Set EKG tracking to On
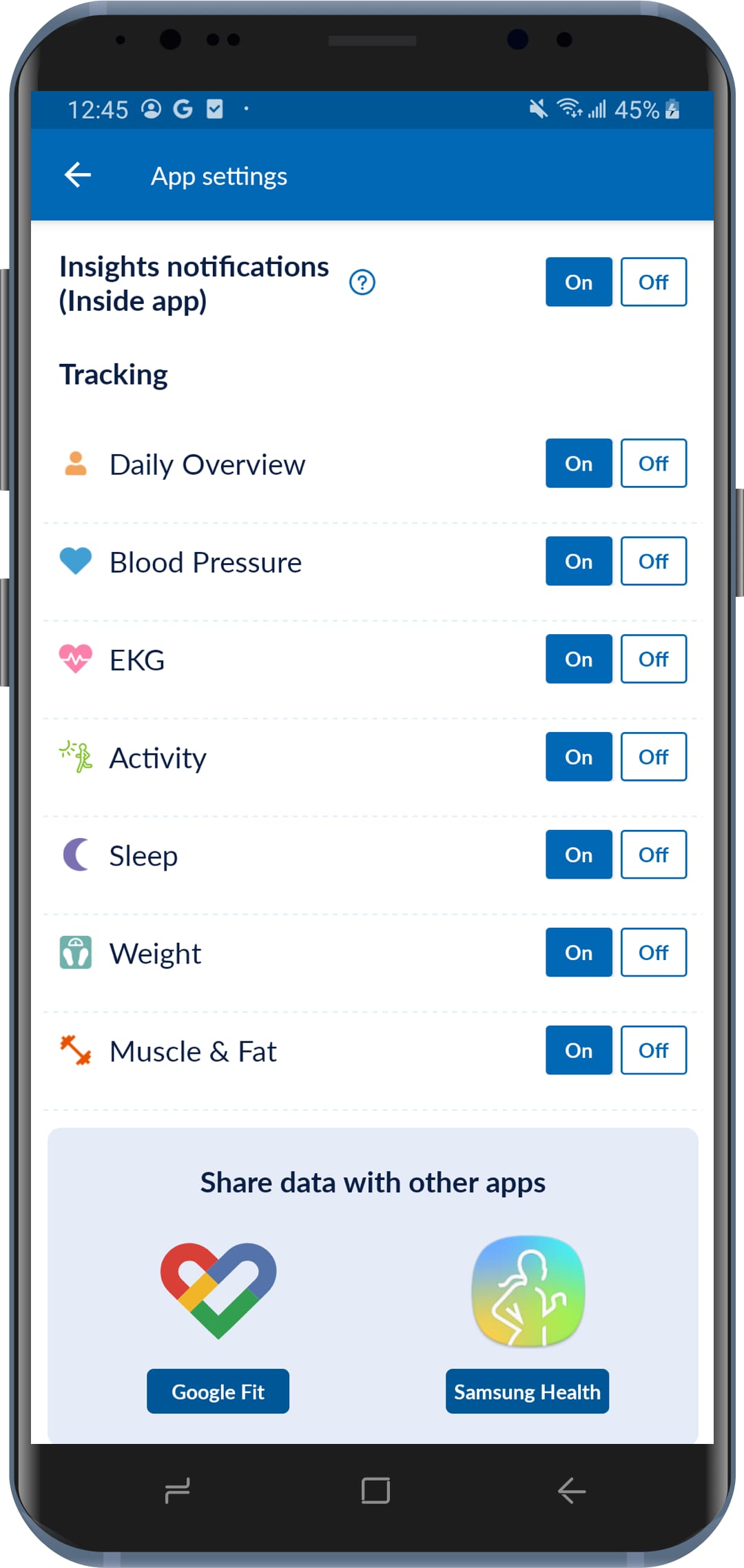Image resolution: width=744 pixels, height=1568 pixels. [579, 659]
